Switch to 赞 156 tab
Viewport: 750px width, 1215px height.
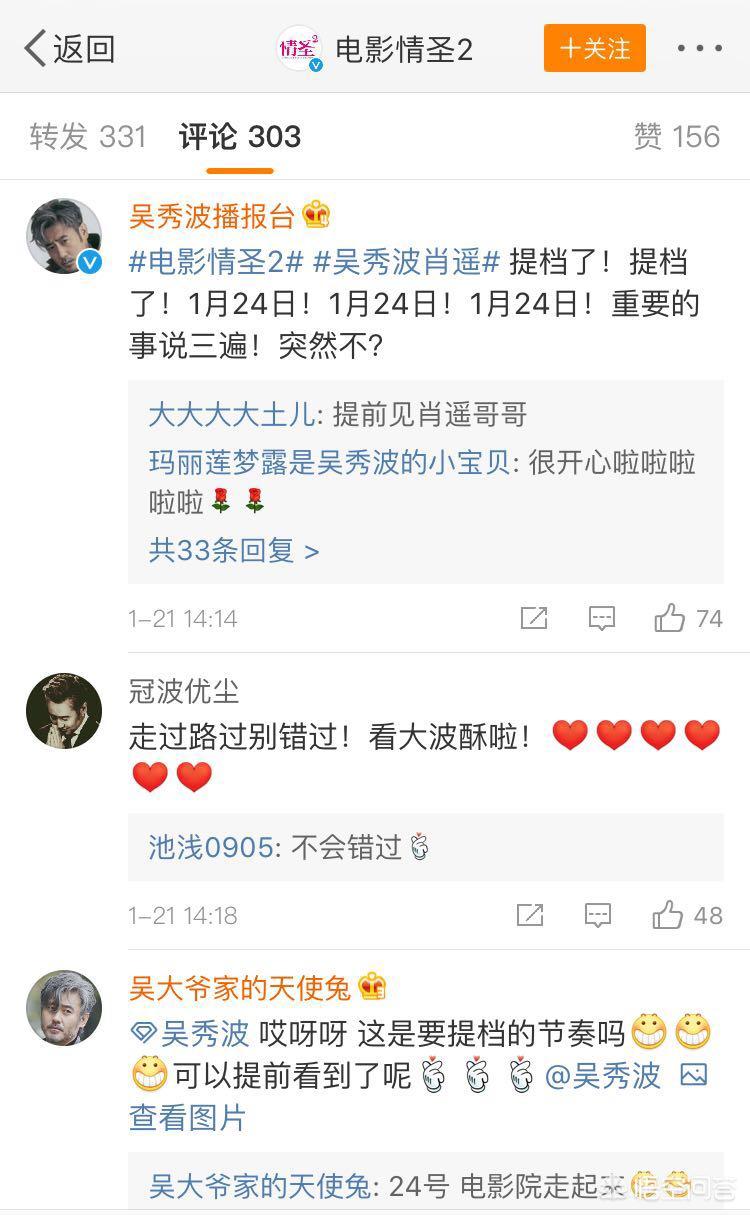click(x=676, y=137)
